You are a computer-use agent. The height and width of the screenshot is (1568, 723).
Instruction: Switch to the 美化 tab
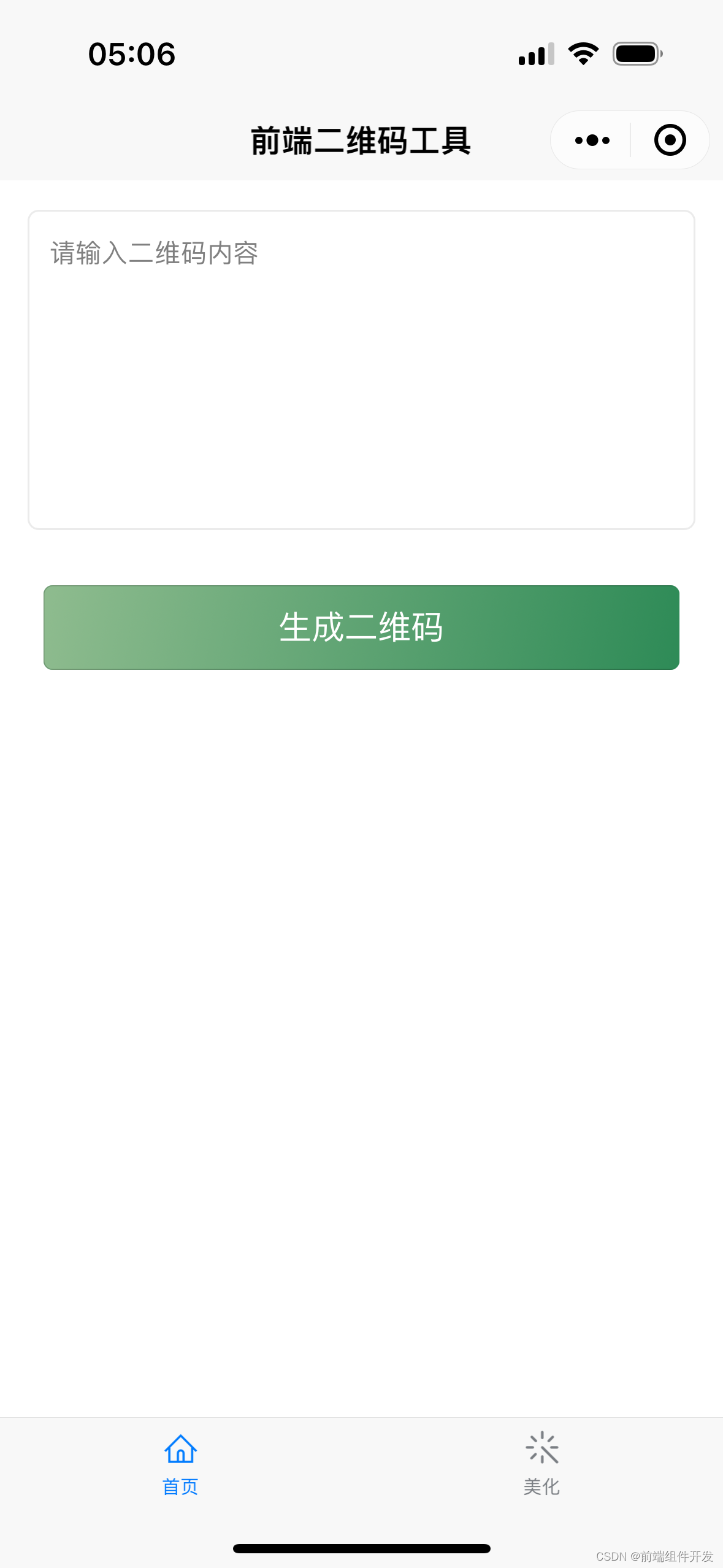[541, 1465]
